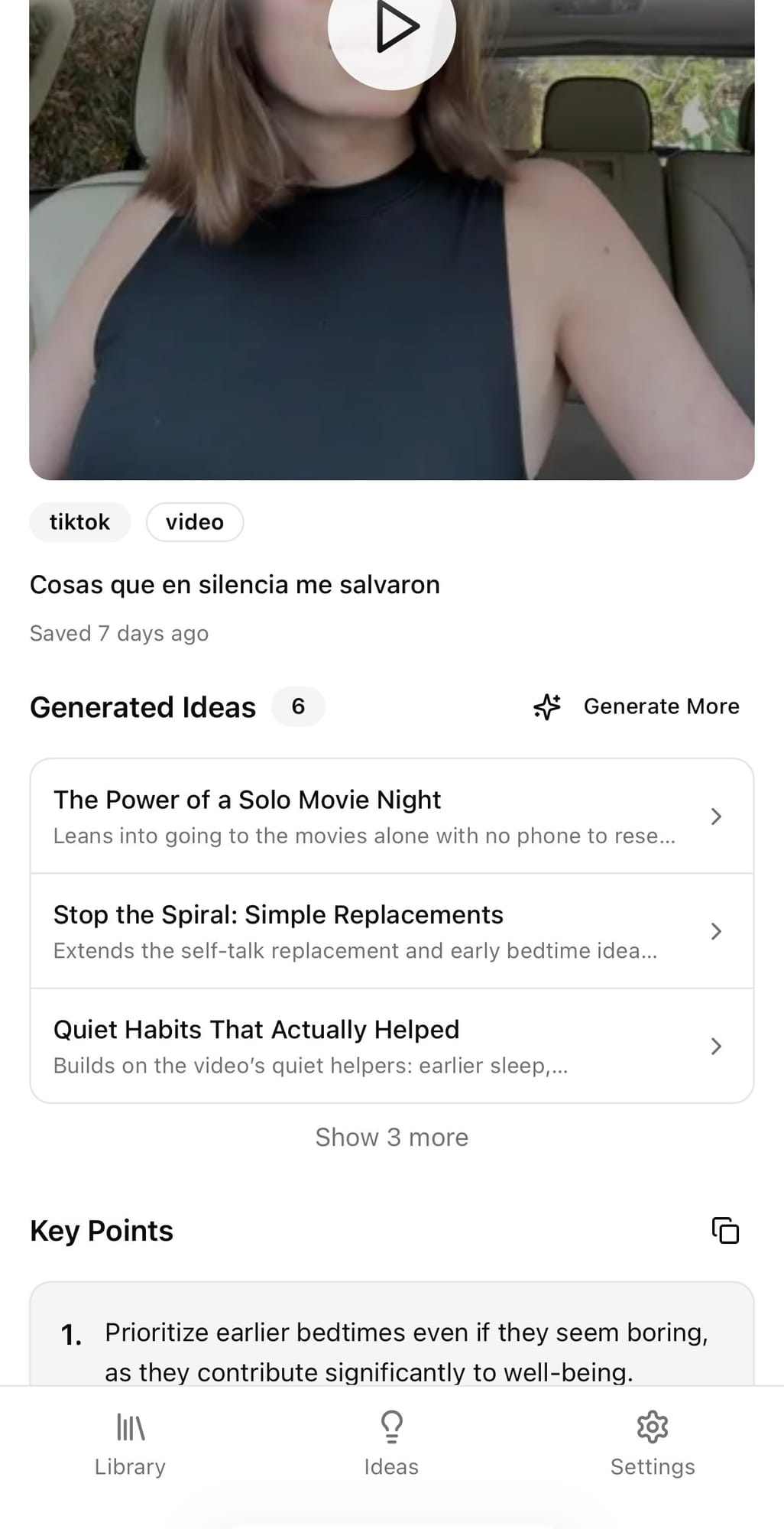Open Stop the Spiral: Simple Replacements idea

[x=391, y=931]
